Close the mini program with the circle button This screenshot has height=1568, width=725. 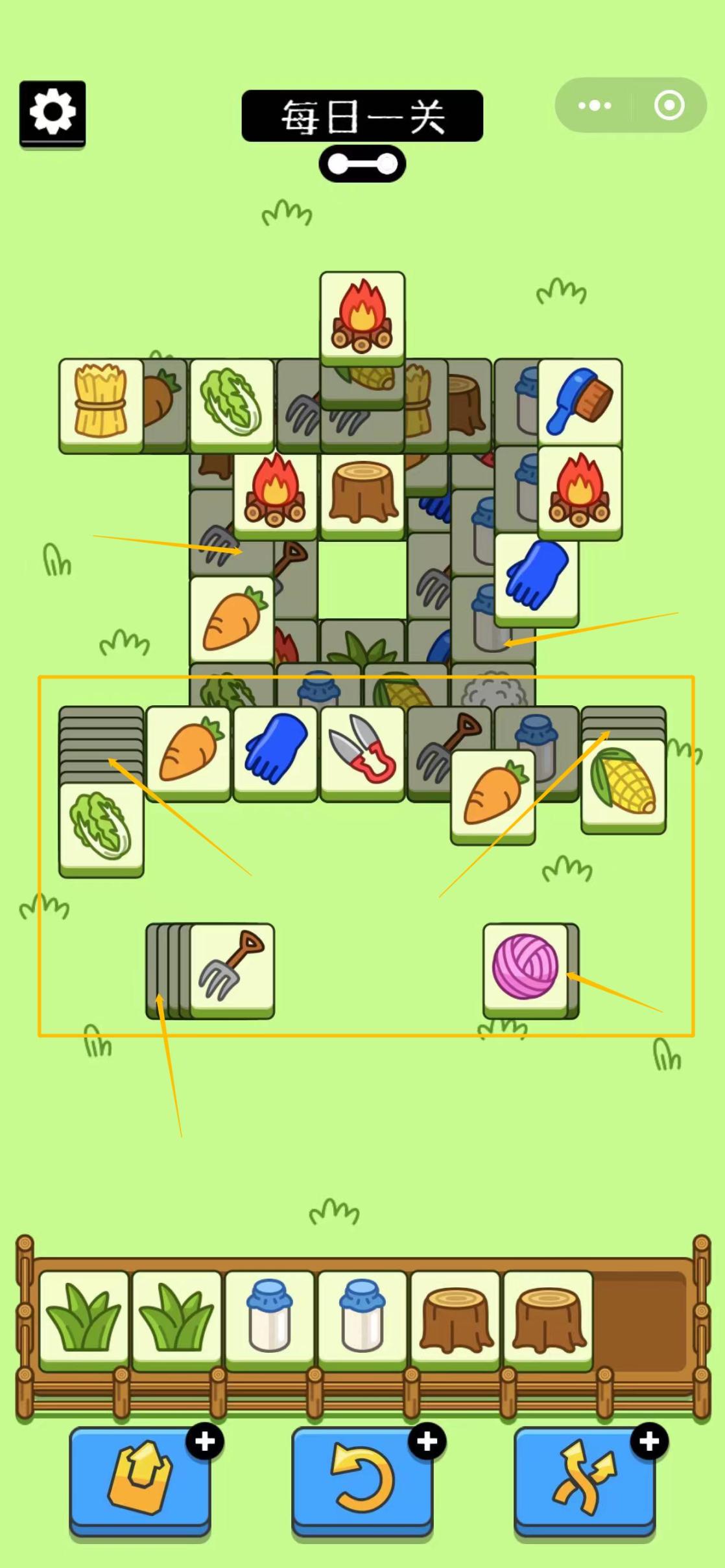(669, 105)
